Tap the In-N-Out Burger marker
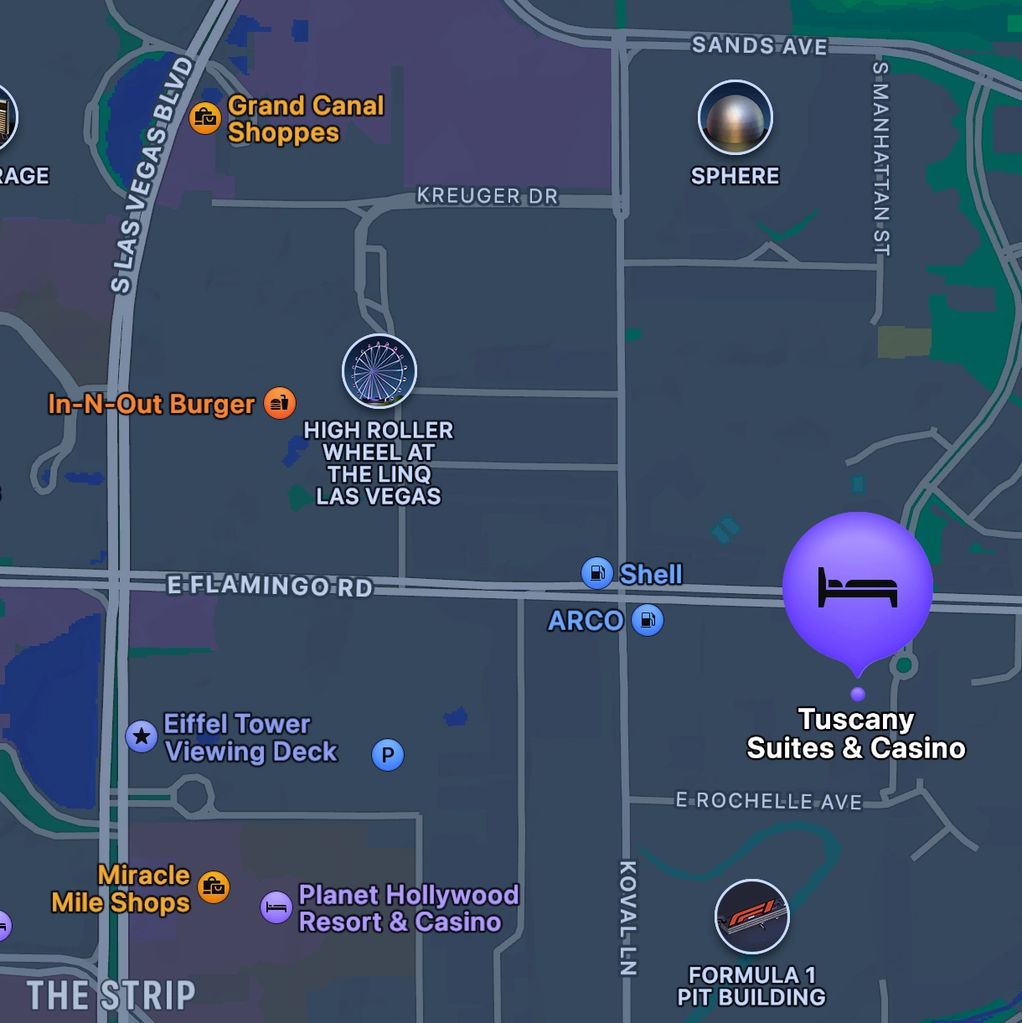This screenshot has height=1023, width=1022. click(280, 404)
